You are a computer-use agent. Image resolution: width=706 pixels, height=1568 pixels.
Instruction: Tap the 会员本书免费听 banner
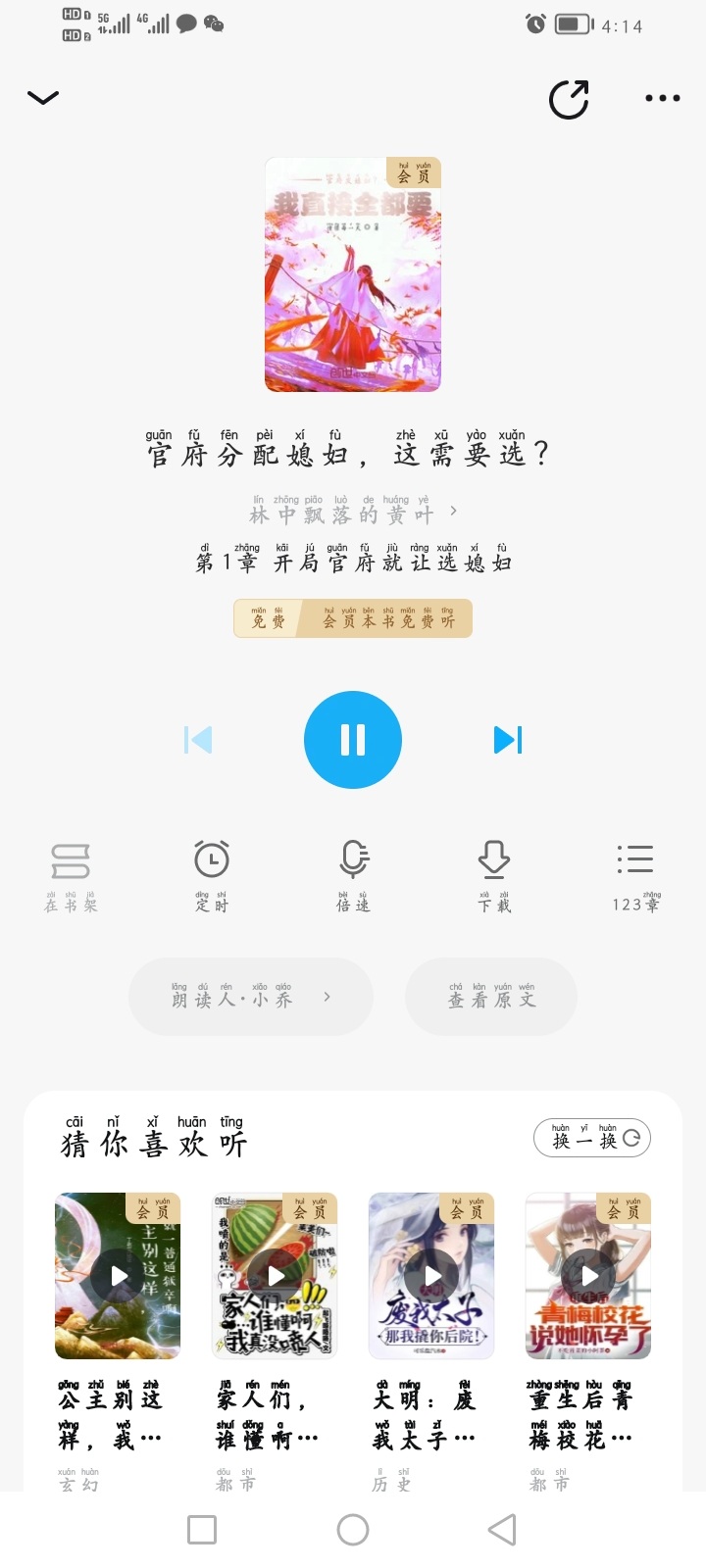point(353,619)
